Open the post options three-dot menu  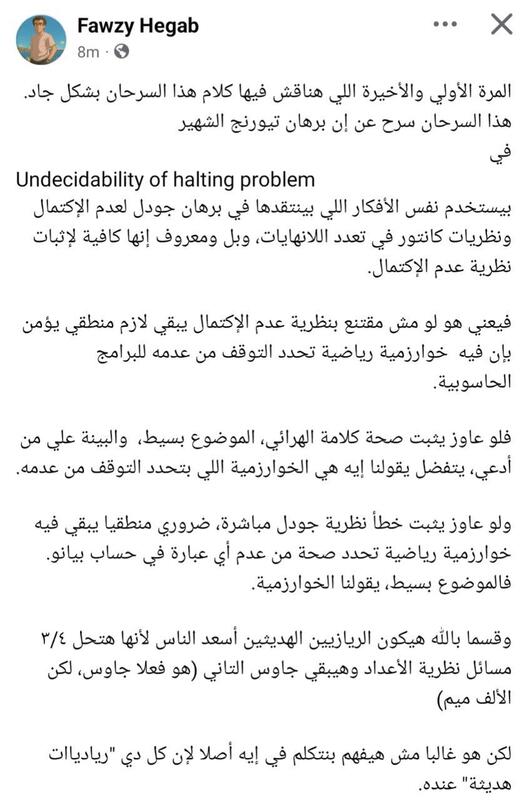[445, 24]
